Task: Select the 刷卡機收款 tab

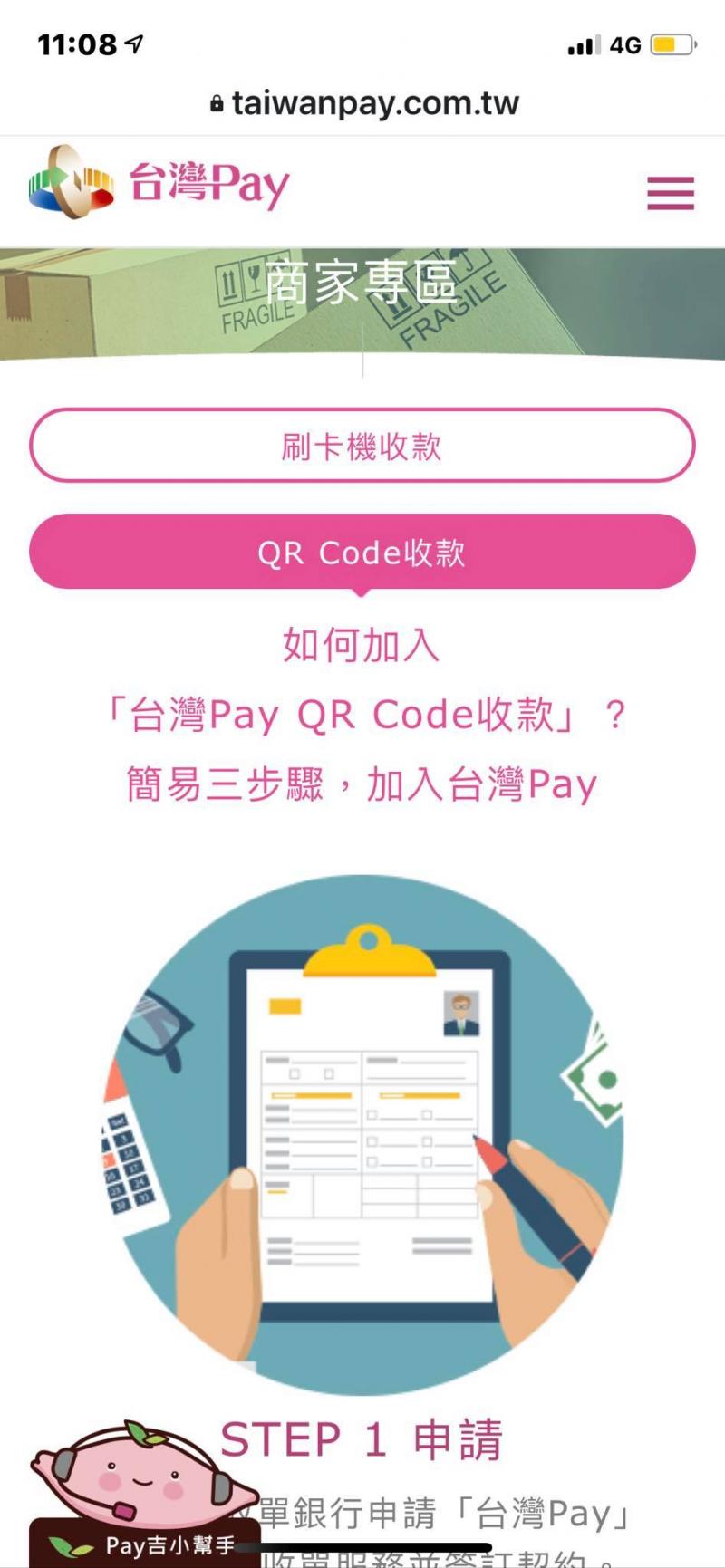Action: [x=362, y=446]
